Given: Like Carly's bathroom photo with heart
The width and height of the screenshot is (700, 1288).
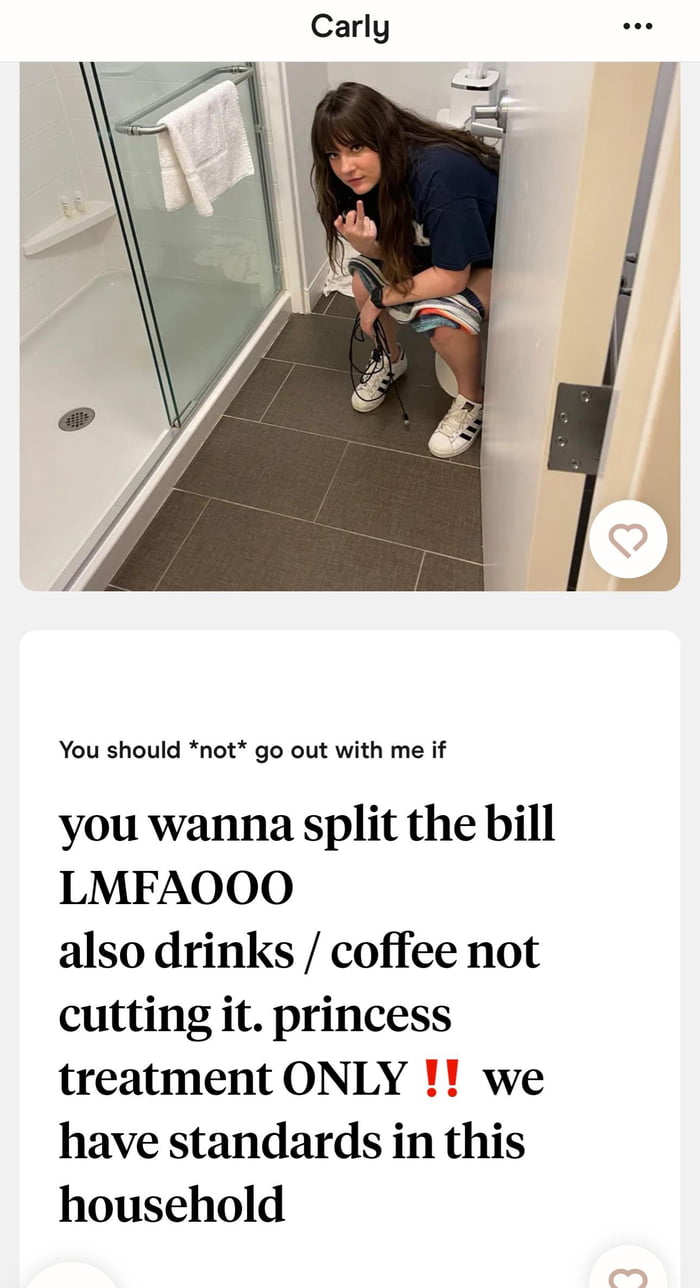Looking at the screenshot, I should (x=628, y=541).
